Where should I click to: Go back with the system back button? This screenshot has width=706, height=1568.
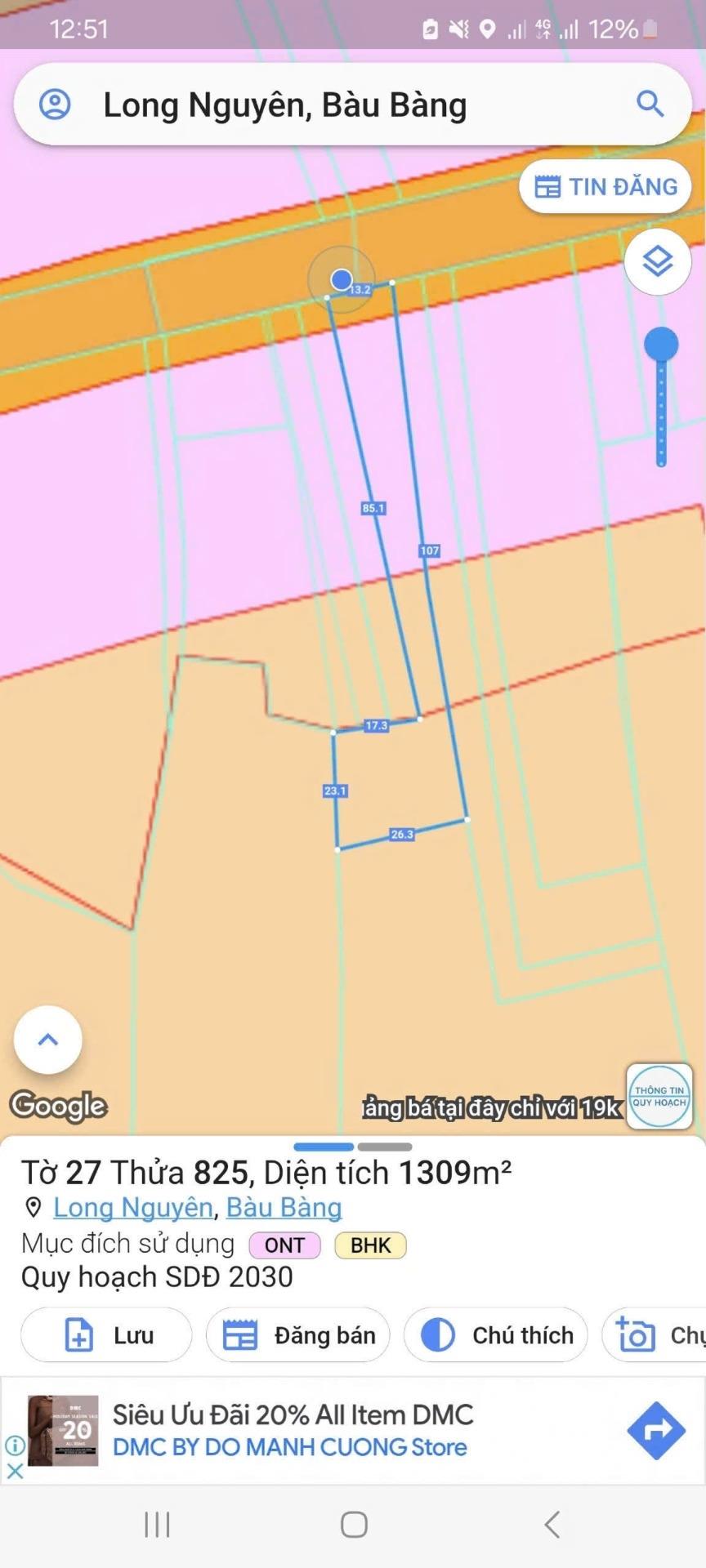[x=552, y=1525]
